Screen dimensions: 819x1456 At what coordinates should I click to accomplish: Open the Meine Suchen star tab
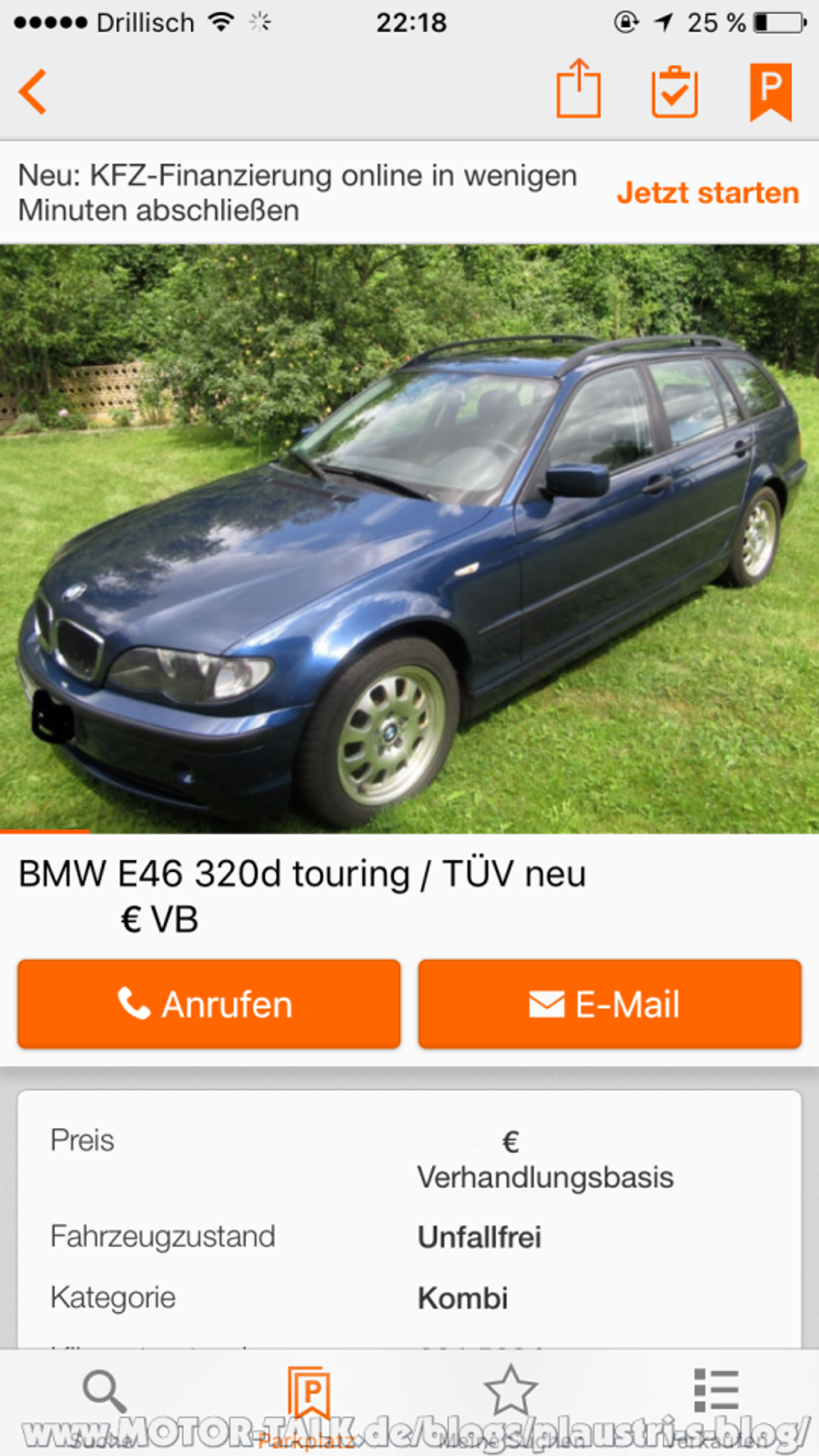click(511, 1404)
